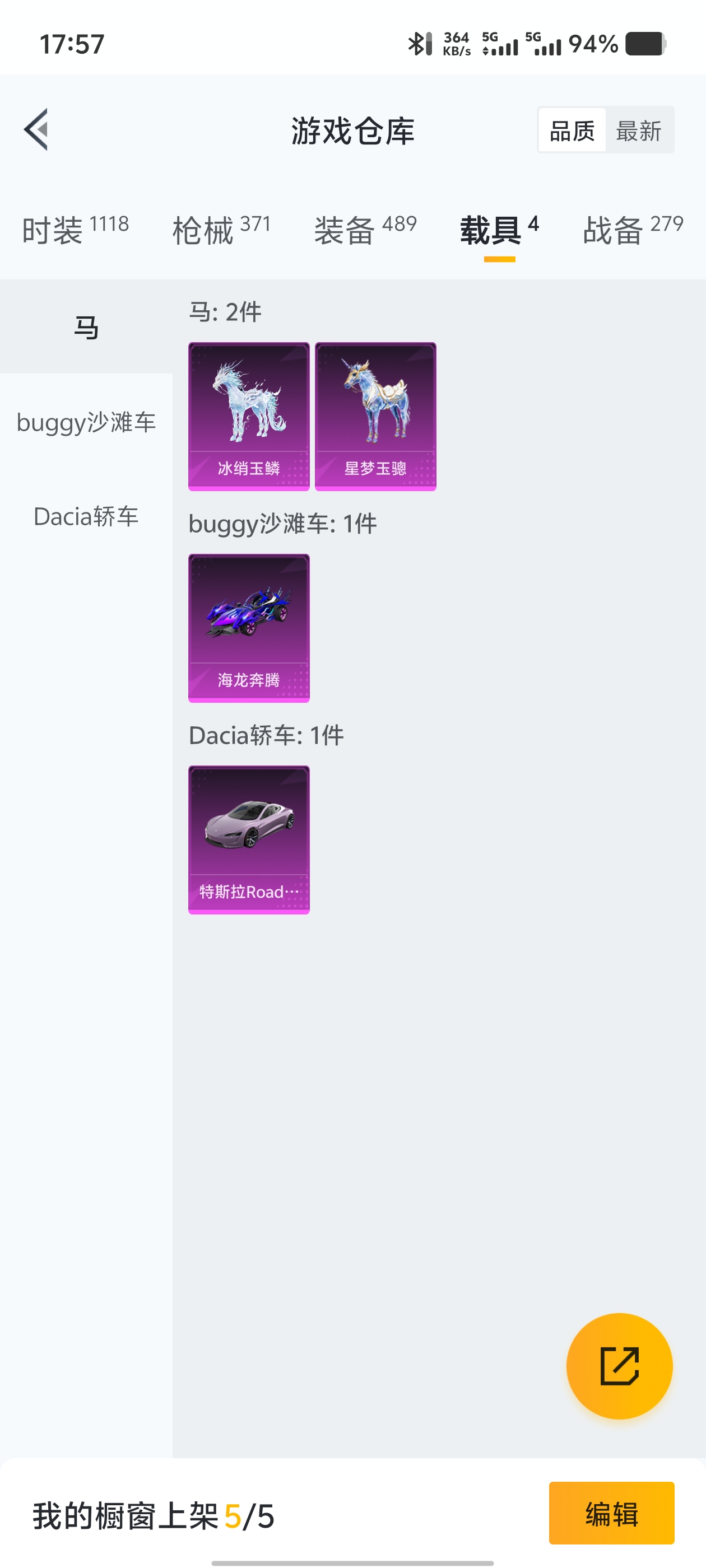Choose Dacia轿车 in the sidebar

coord(86,516)
